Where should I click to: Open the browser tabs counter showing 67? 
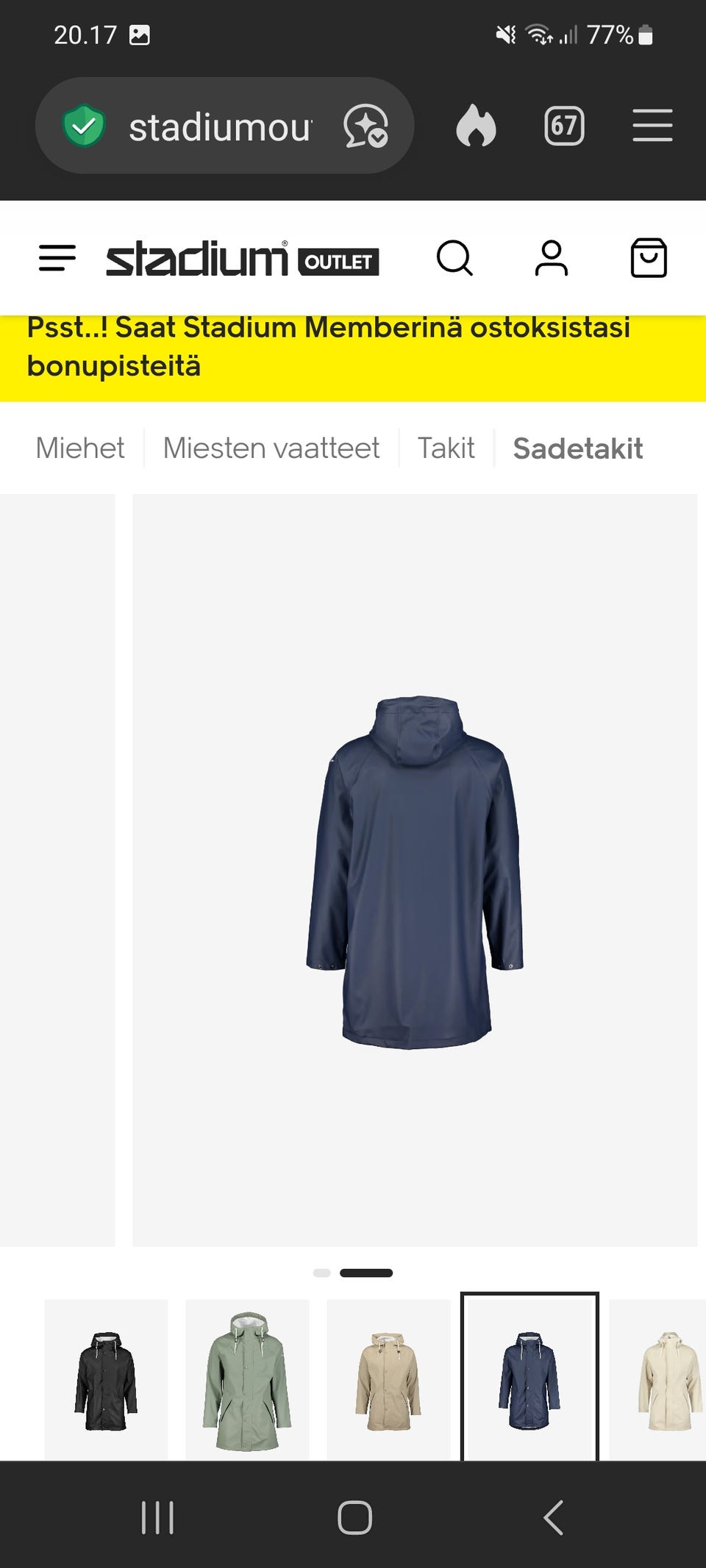564,126
